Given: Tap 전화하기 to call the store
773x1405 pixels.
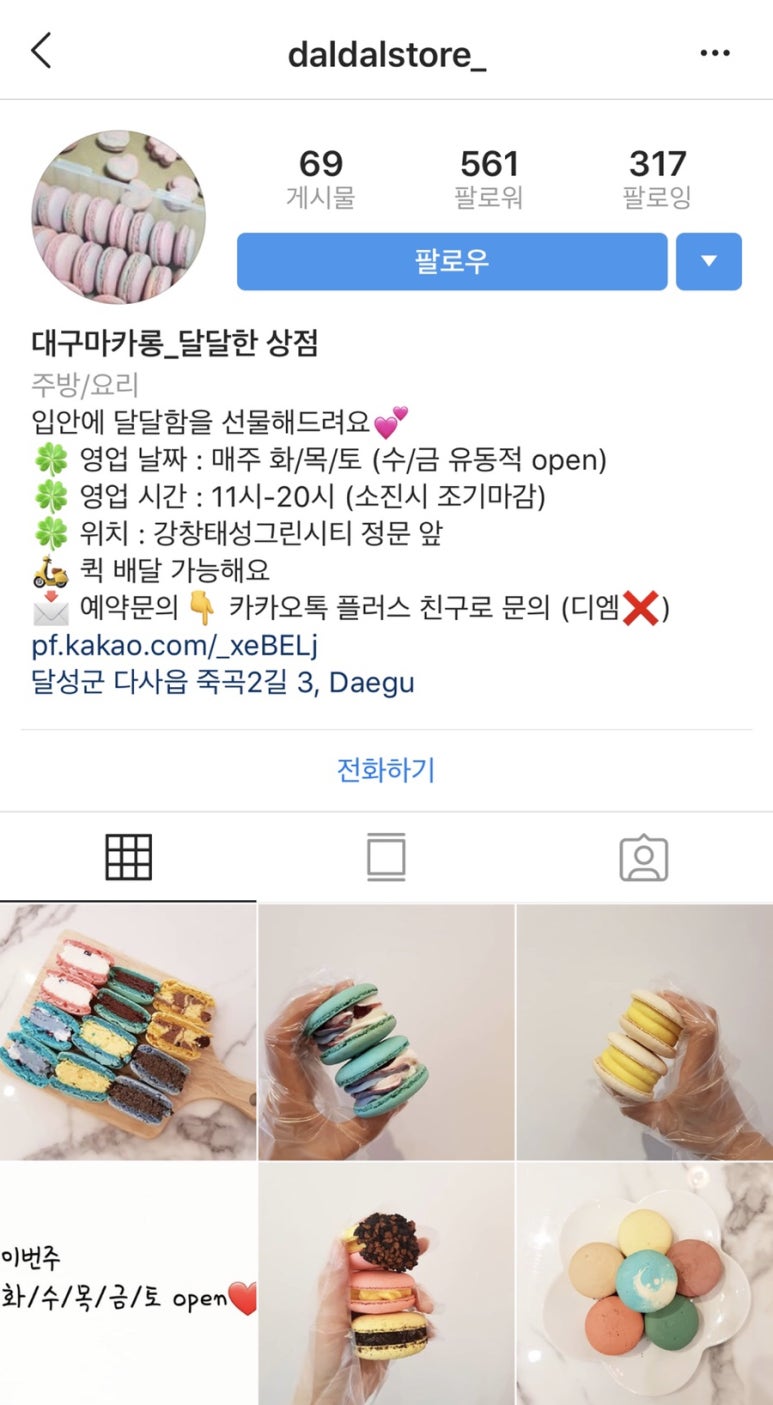Looking at the screenshot, I should point(386,770).
